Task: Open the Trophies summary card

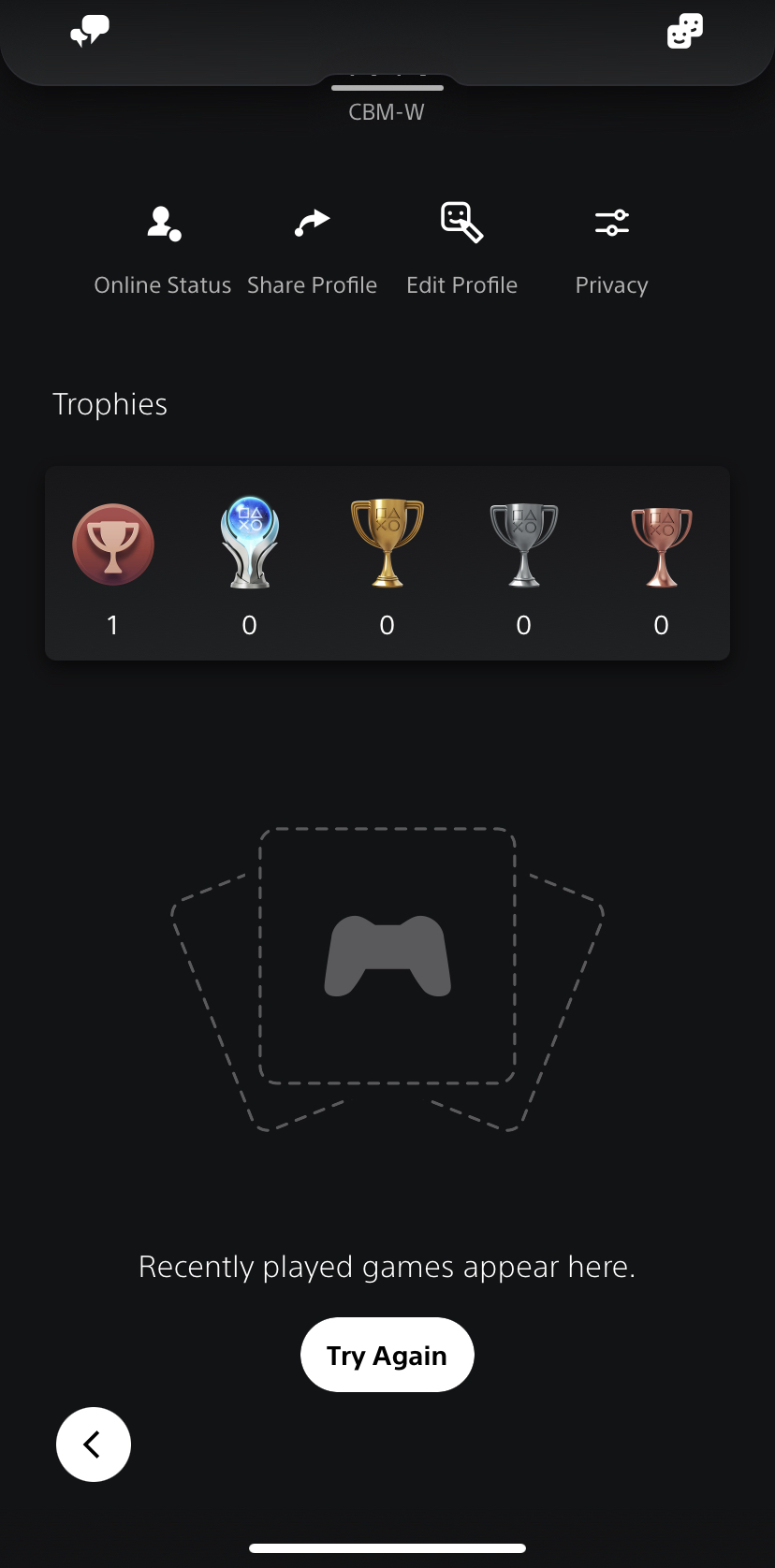Action: [x=387, y=563]
